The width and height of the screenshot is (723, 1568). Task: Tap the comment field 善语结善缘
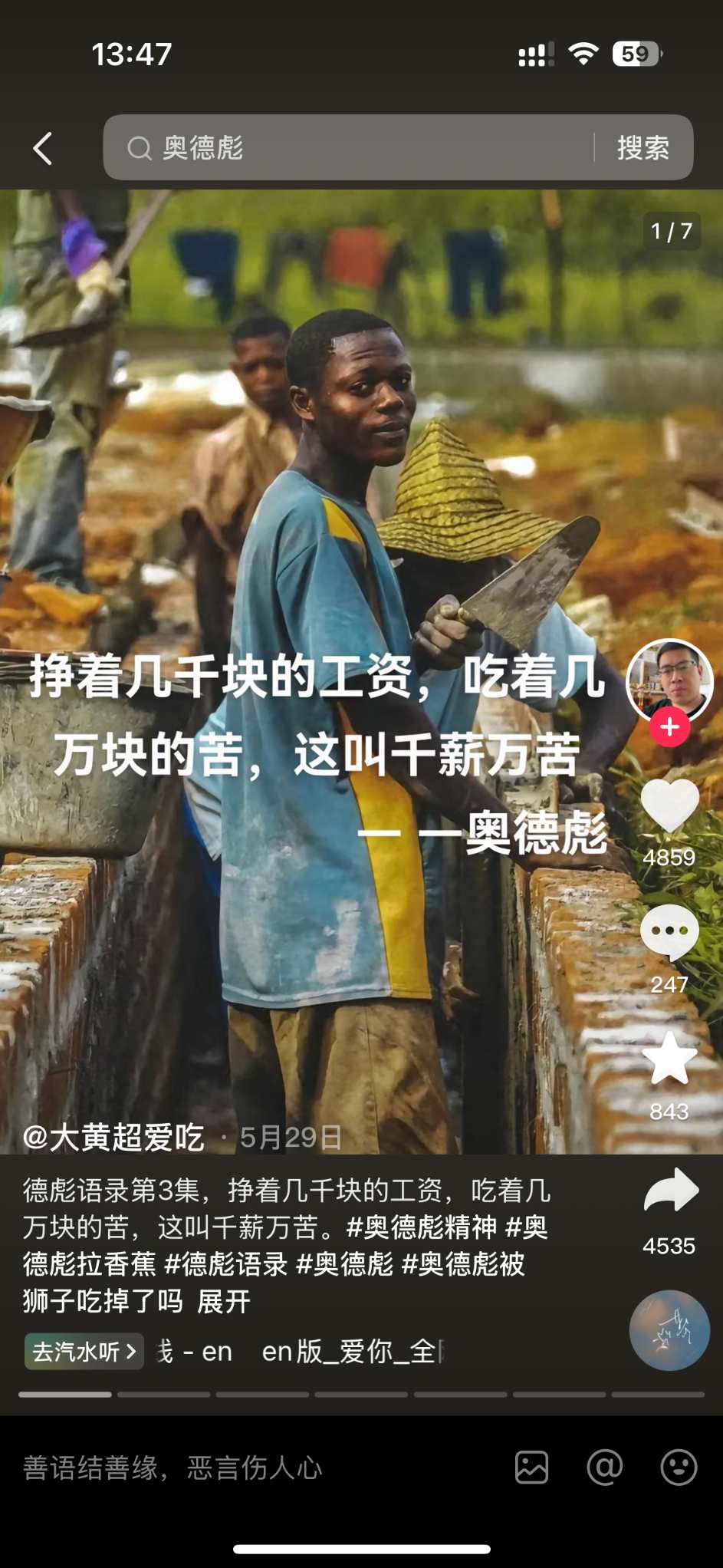[230, 1468]
